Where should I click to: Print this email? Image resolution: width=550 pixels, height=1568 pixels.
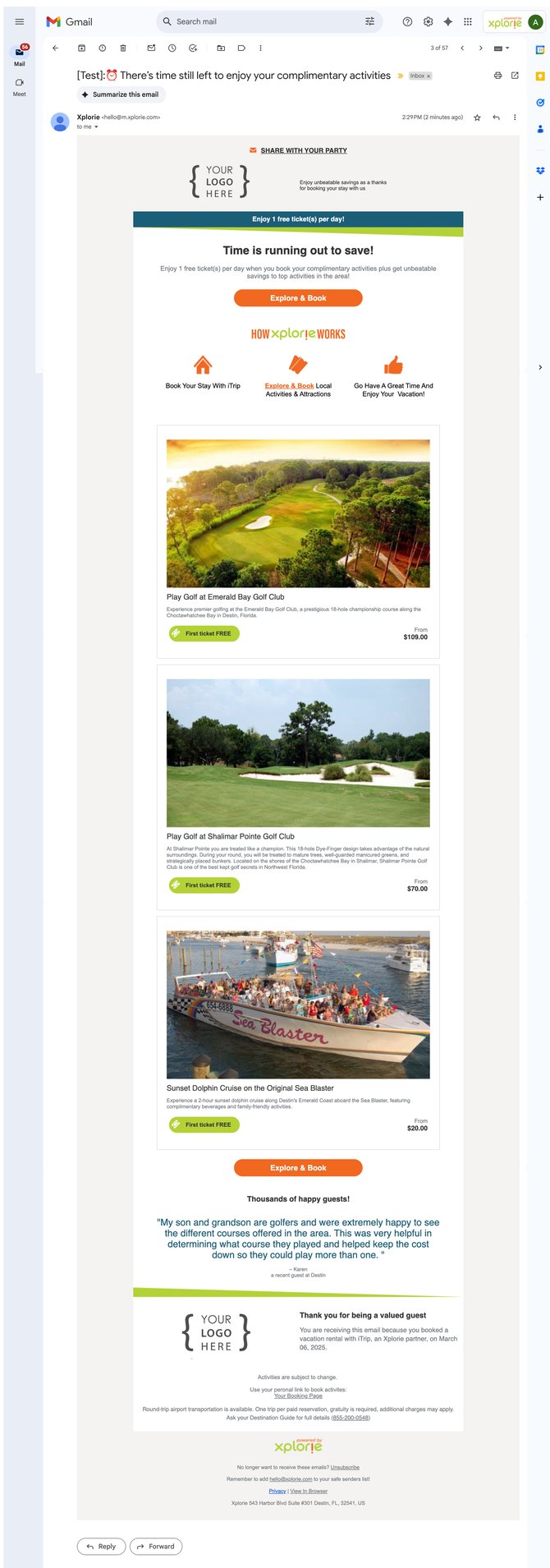click(497, 76)
